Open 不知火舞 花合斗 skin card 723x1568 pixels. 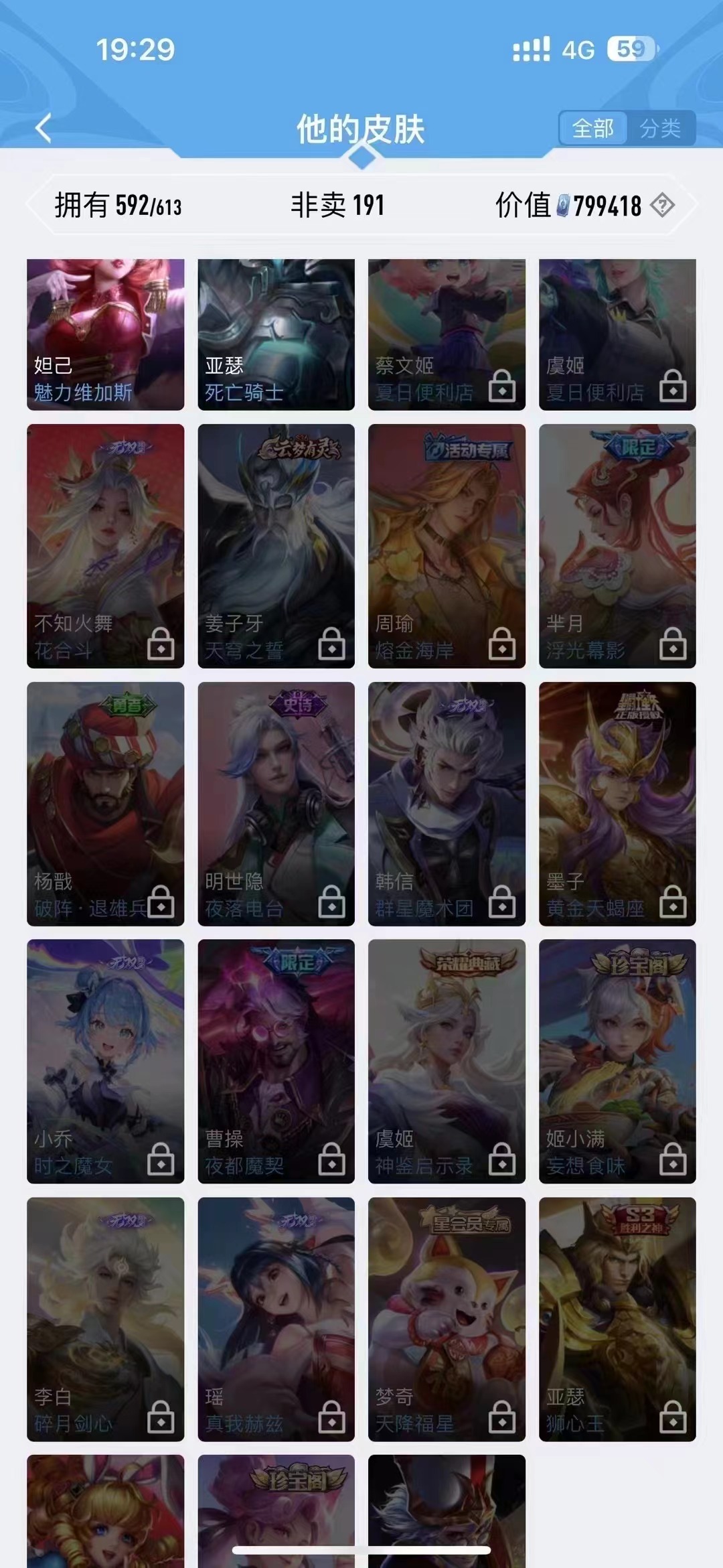coord(105,546)
